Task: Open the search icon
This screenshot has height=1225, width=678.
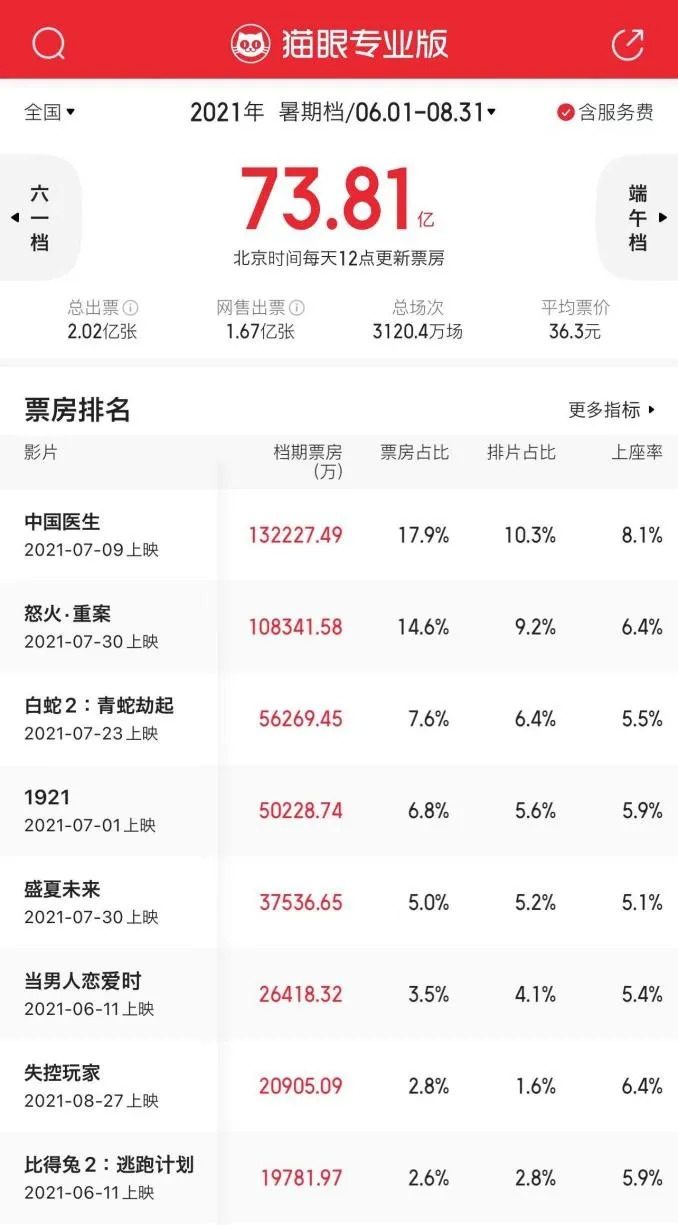Action: (x=48, y=43)
